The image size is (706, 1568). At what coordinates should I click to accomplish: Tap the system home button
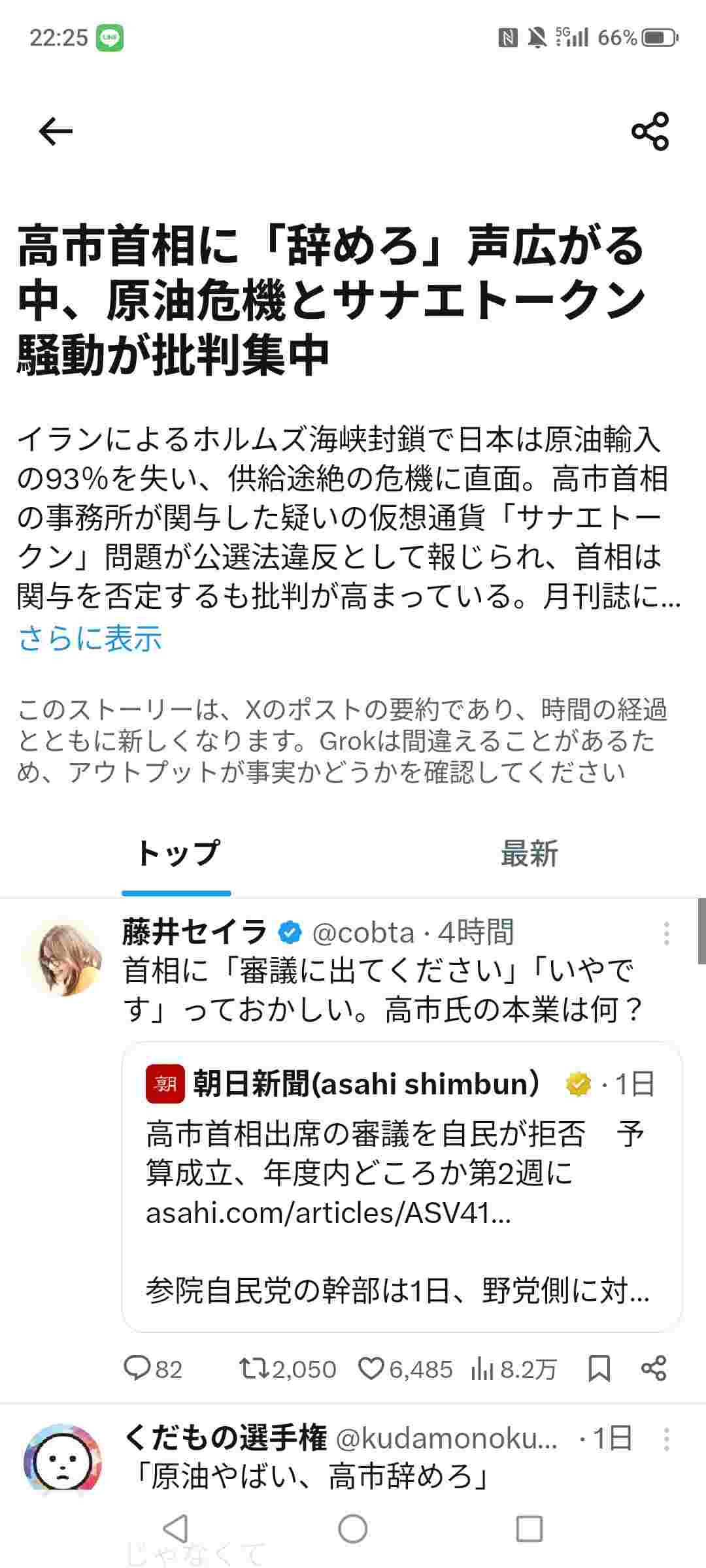pyautogui.click(x=353, y=1529)
